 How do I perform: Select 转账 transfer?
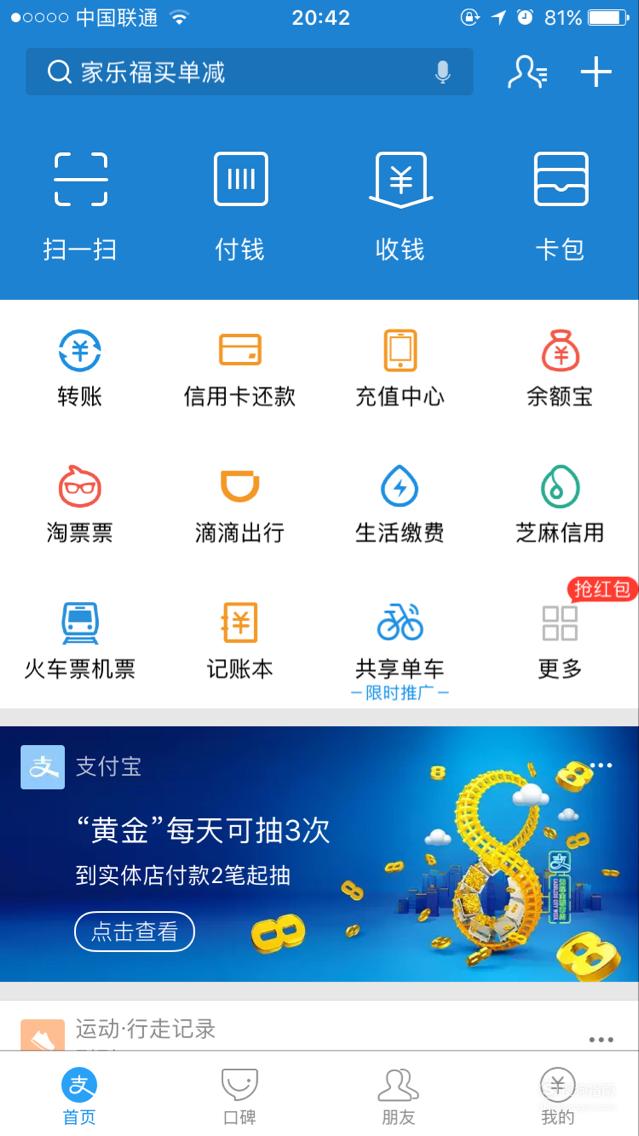coord(80,368)
